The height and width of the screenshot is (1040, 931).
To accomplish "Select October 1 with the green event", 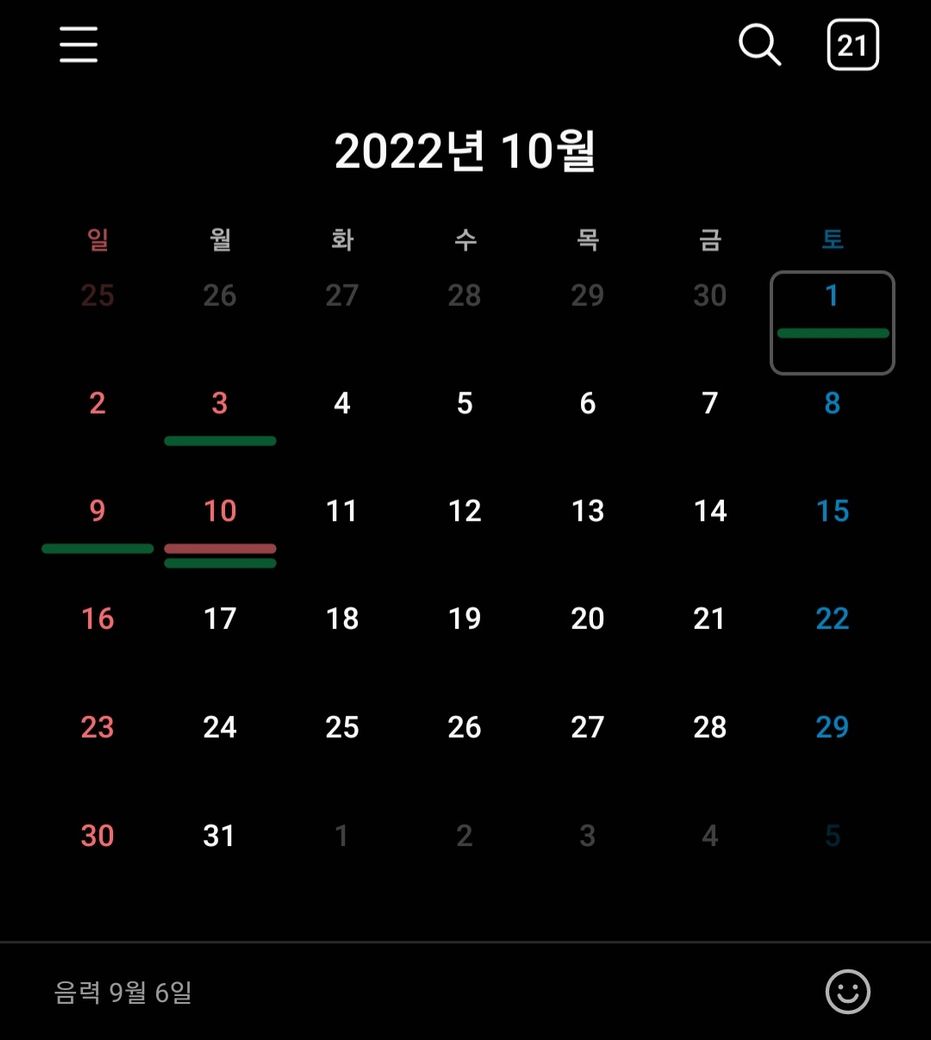I will (x=832, y=320).
